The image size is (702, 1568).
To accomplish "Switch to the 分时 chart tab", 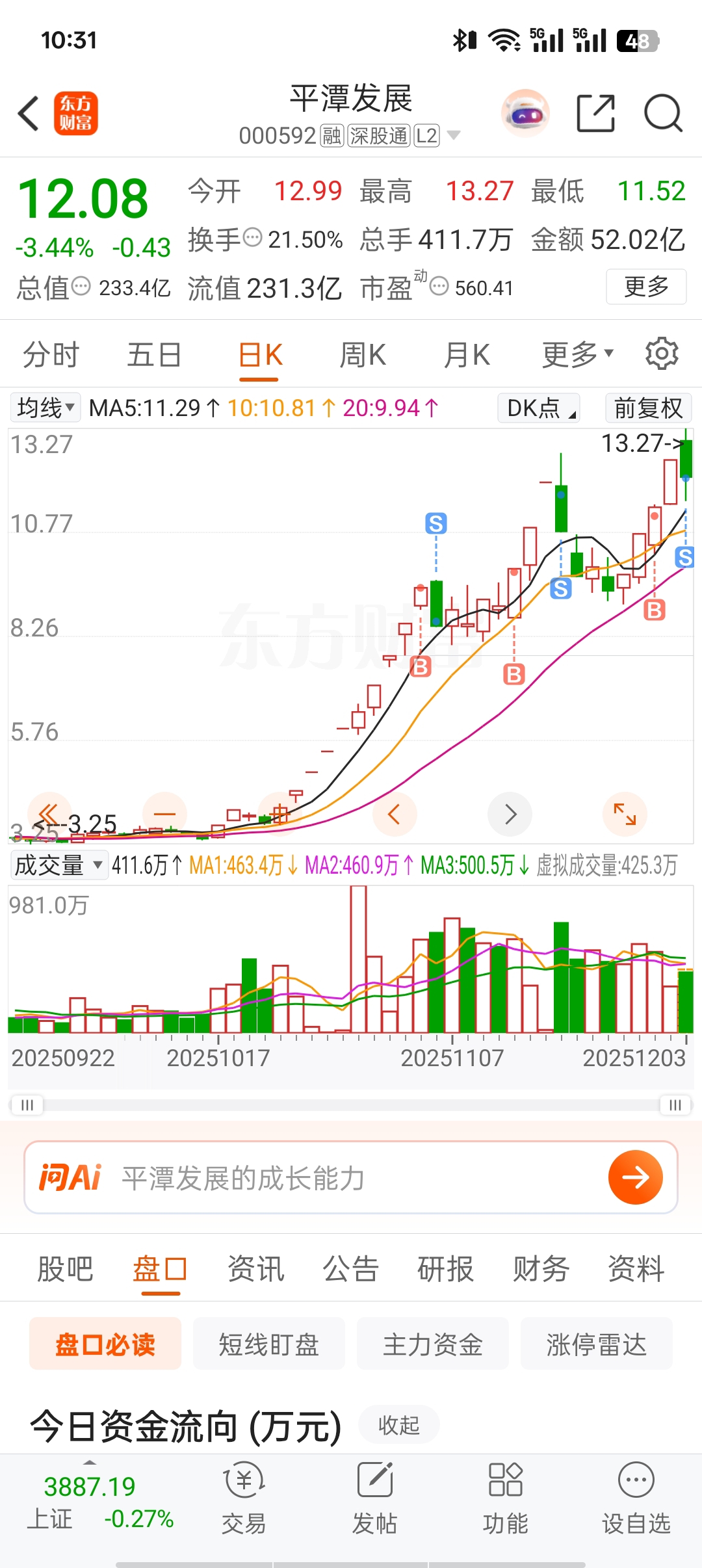I will [x=51, y=356].
